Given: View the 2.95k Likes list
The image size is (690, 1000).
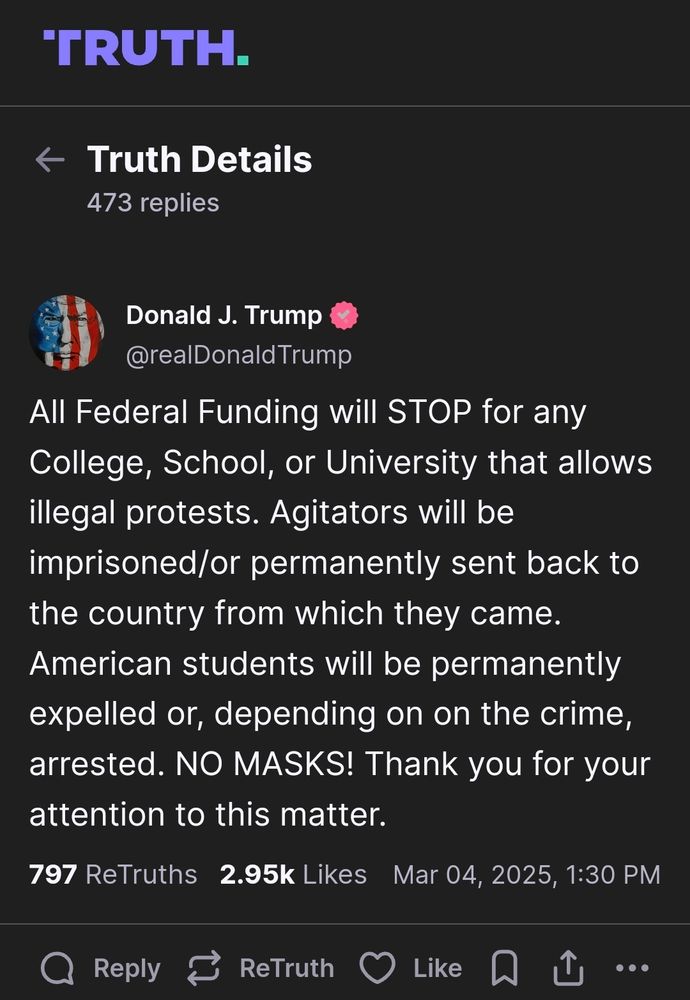Looking at the screenshot, I should 293,874.
